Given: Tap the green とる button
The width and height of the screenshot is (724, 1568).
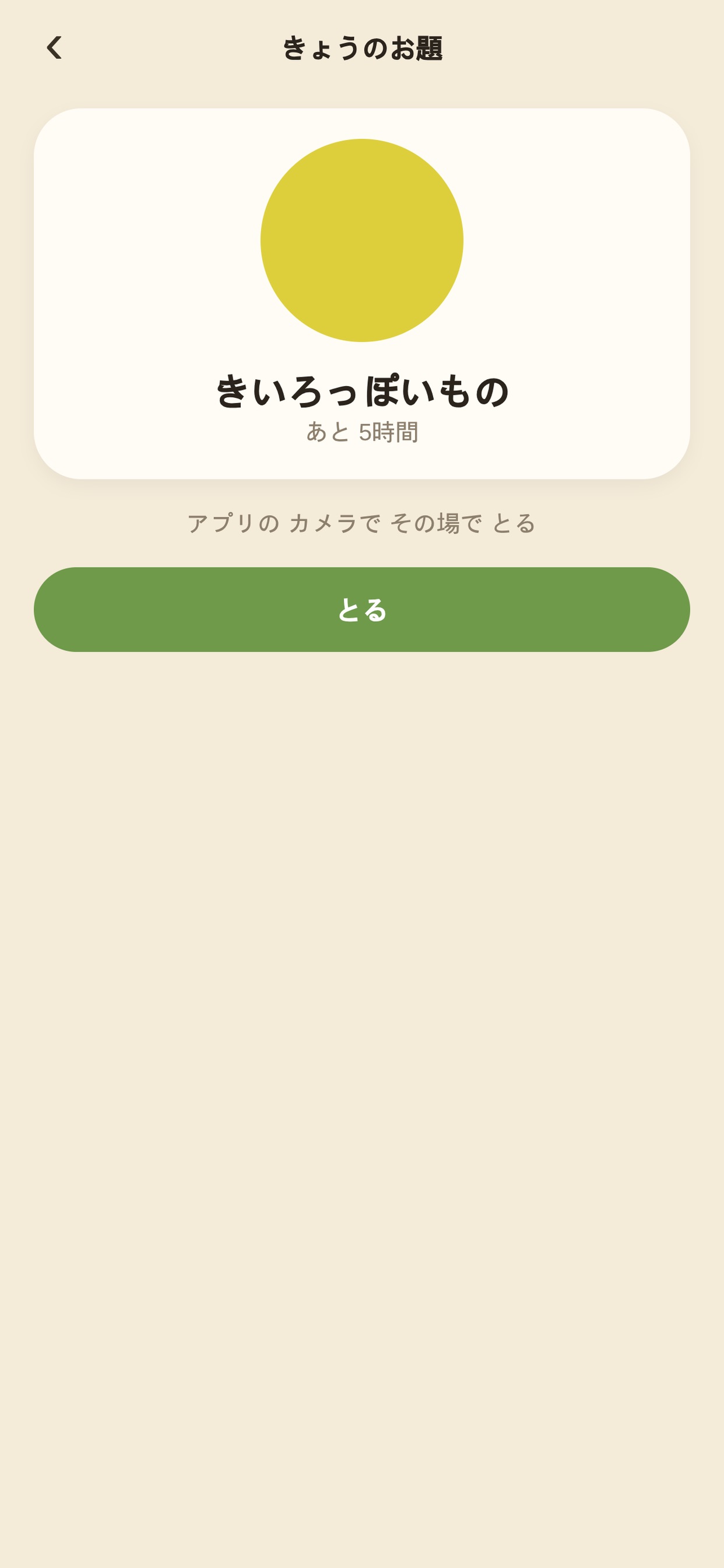Looking at the screenshot, I should [x=362, y=610].
